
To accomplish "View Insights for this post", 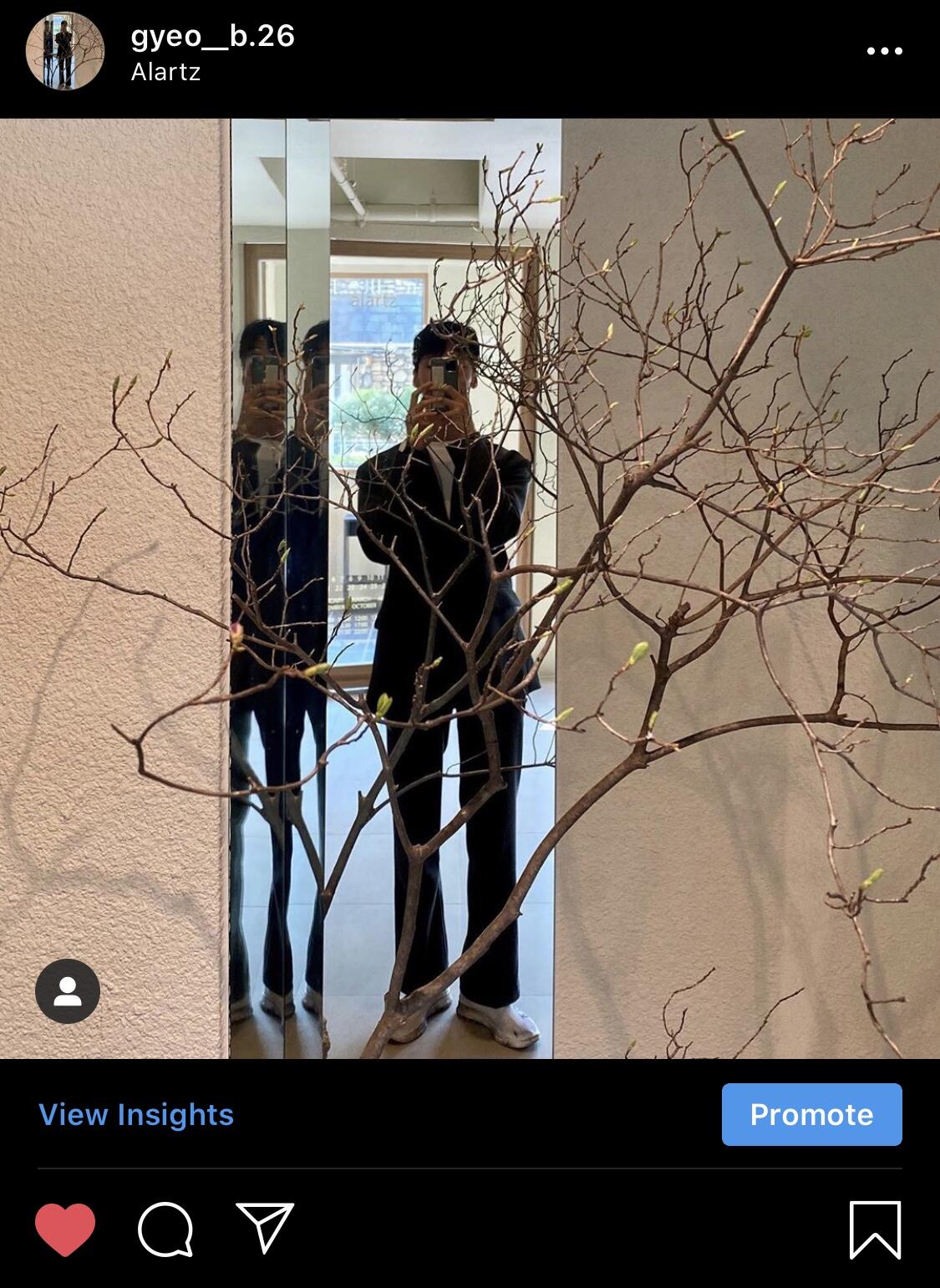I will (x=136, y=1114).
